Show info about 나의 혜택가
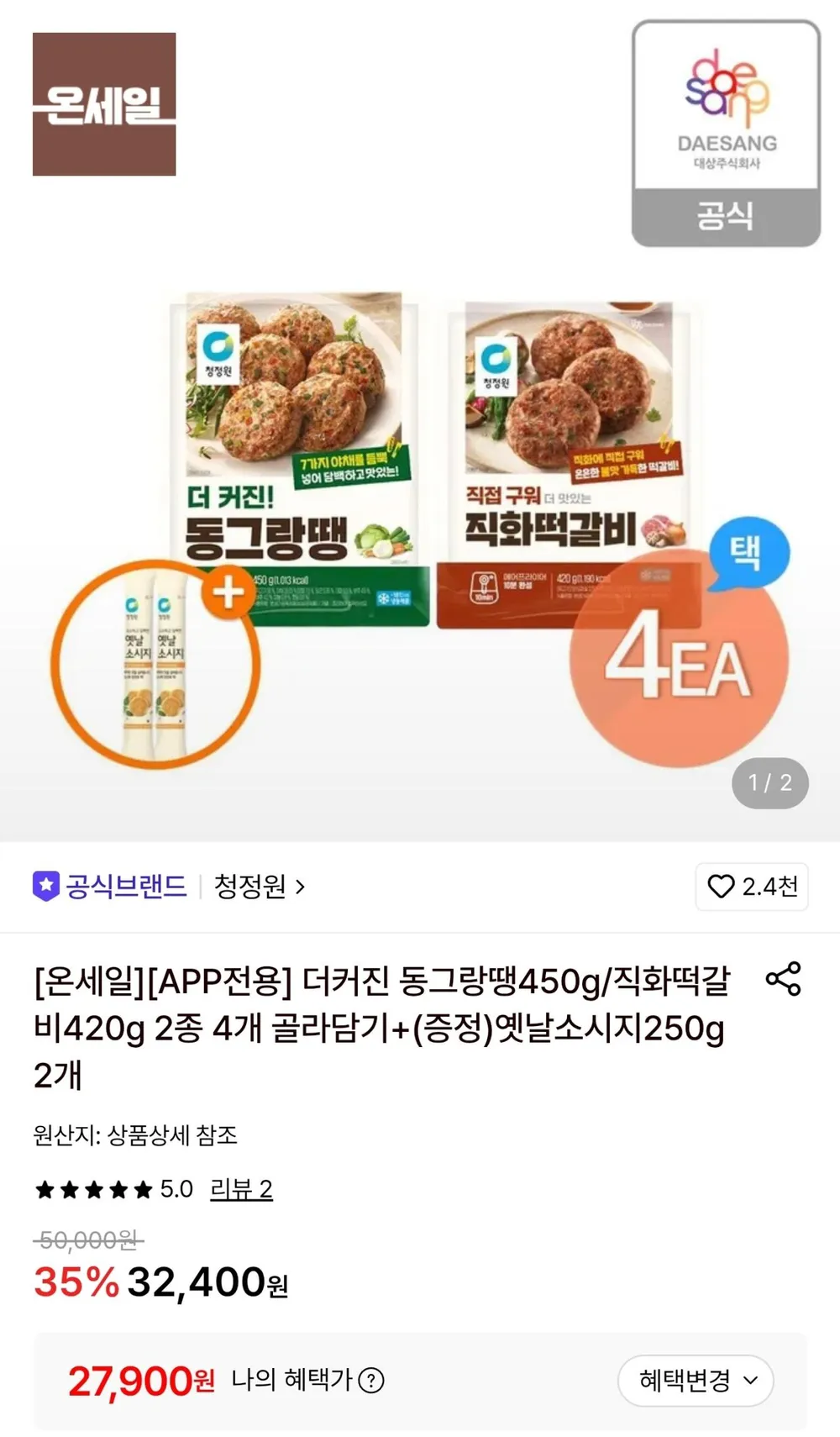 [x=371, y=1380]
